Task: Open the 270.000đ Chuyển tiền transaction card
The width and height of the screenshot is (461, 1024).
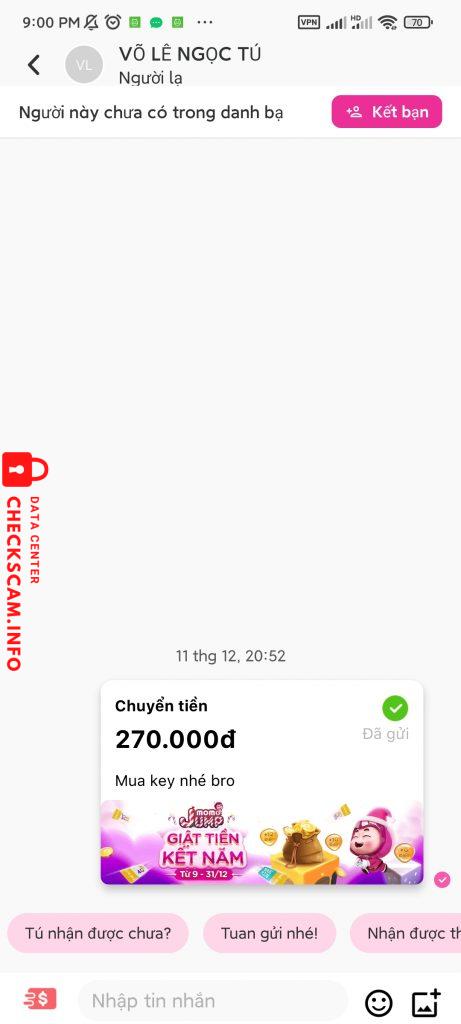Action: point(262,782)
